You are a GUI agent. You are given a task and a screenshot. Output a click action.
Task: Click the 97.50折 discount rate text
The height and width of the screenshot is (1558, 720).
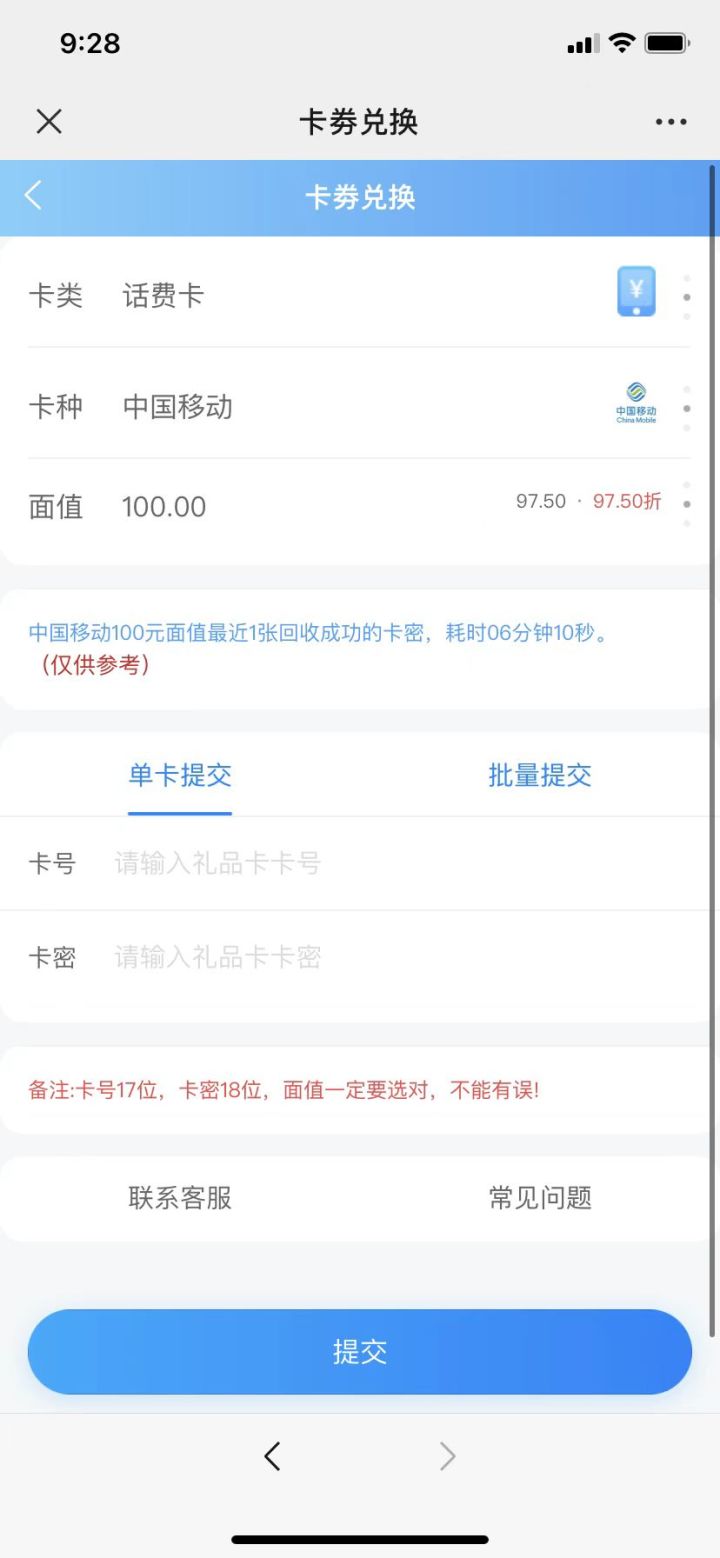[x=629, y=501]
